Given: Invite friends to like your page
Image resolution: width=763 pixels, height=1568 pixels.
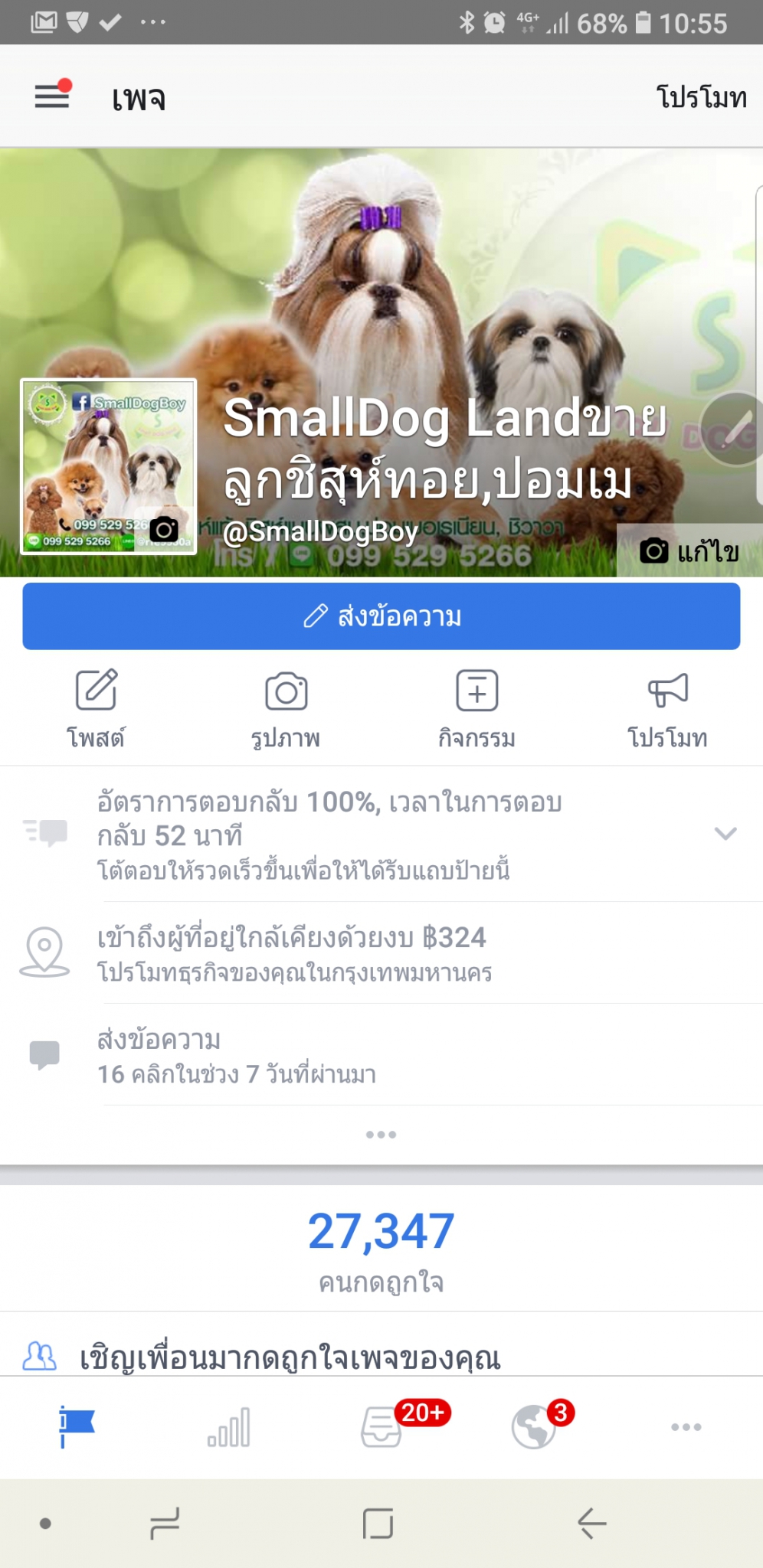Looking at the screenshot, I should tap(290, 1357).
